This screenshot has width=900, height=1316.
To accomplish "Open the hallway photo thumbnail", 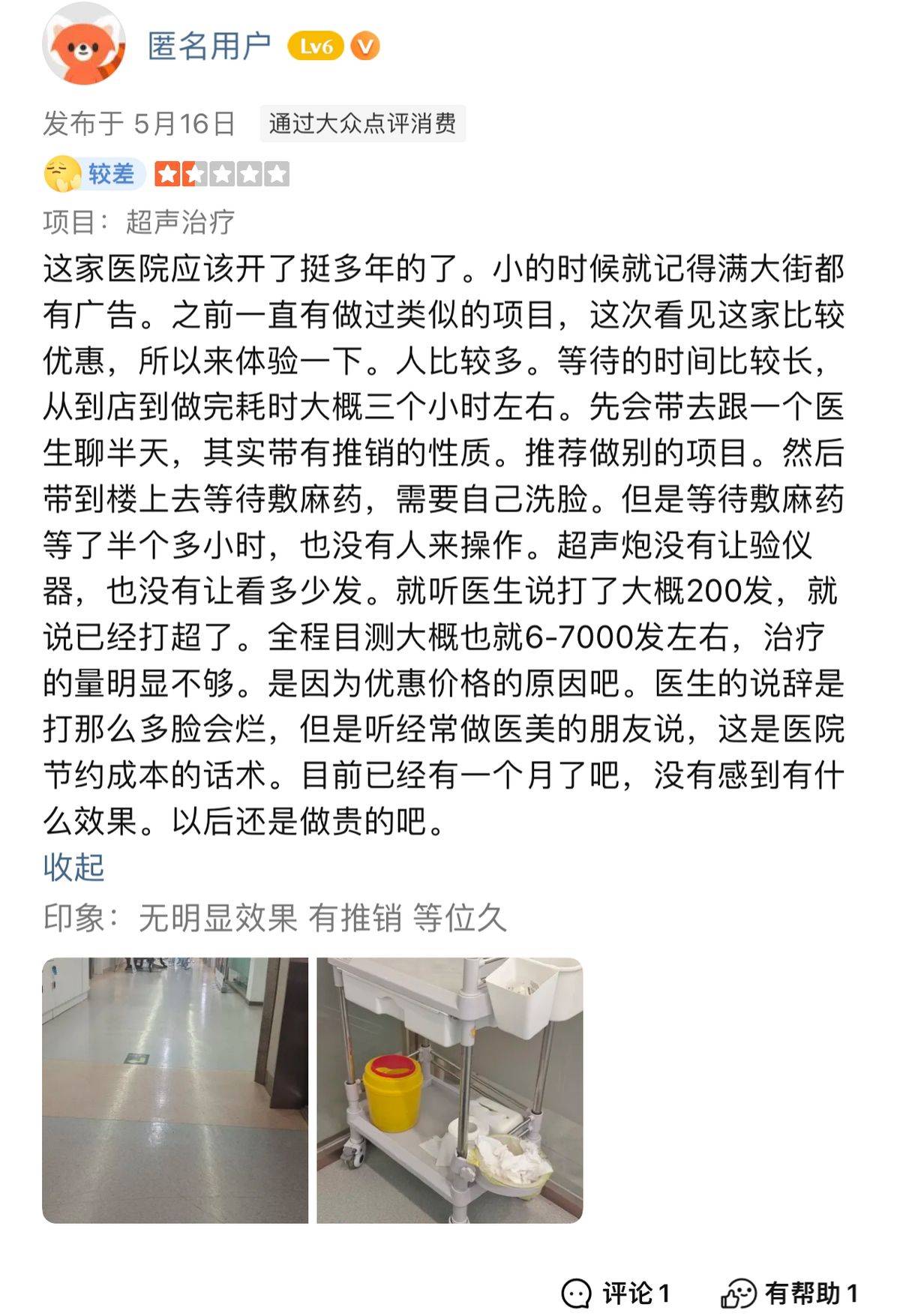I will click(x=175, y=1090).
